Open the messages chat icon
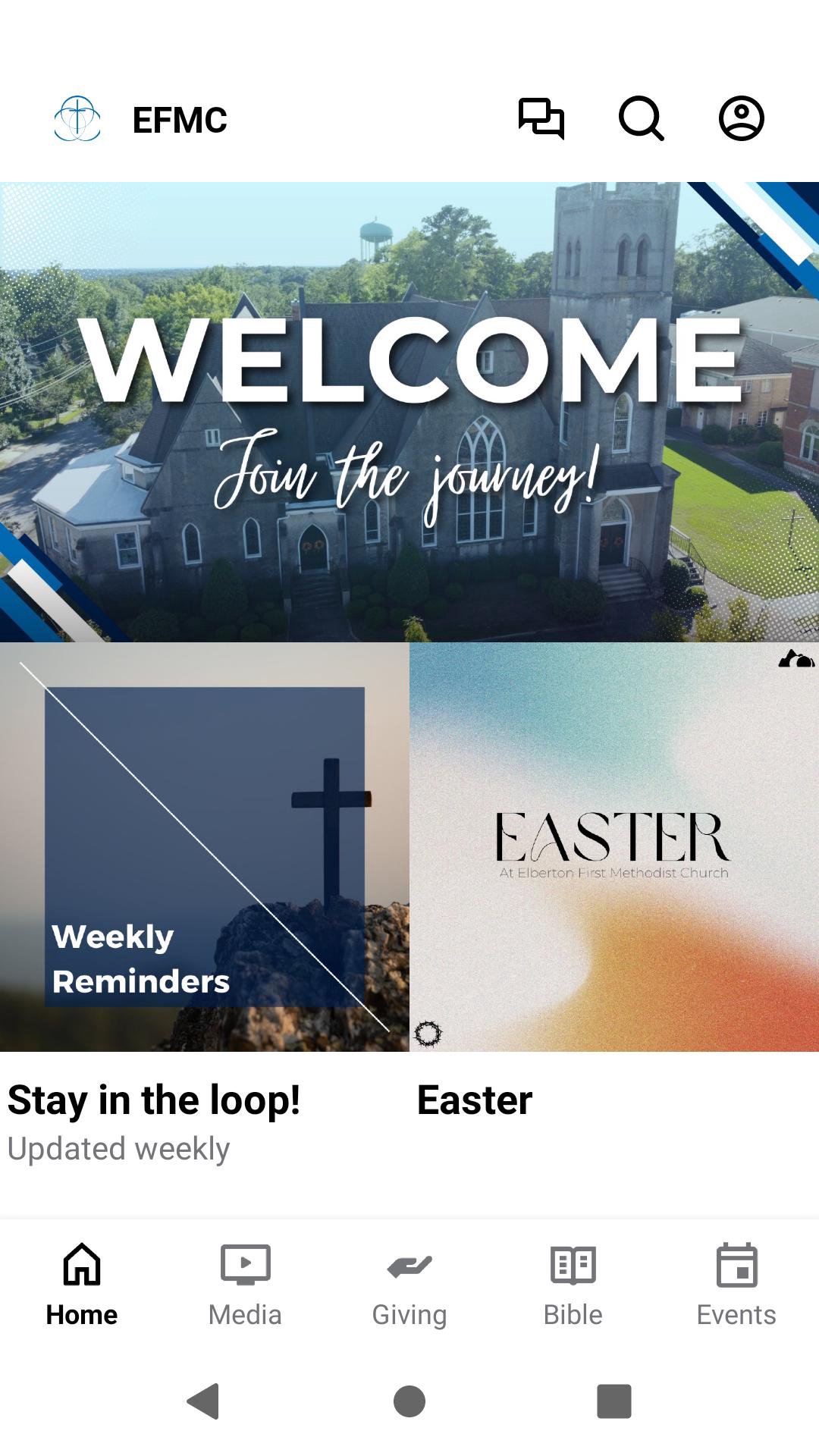819x1456 pixels. click(541, 118)
